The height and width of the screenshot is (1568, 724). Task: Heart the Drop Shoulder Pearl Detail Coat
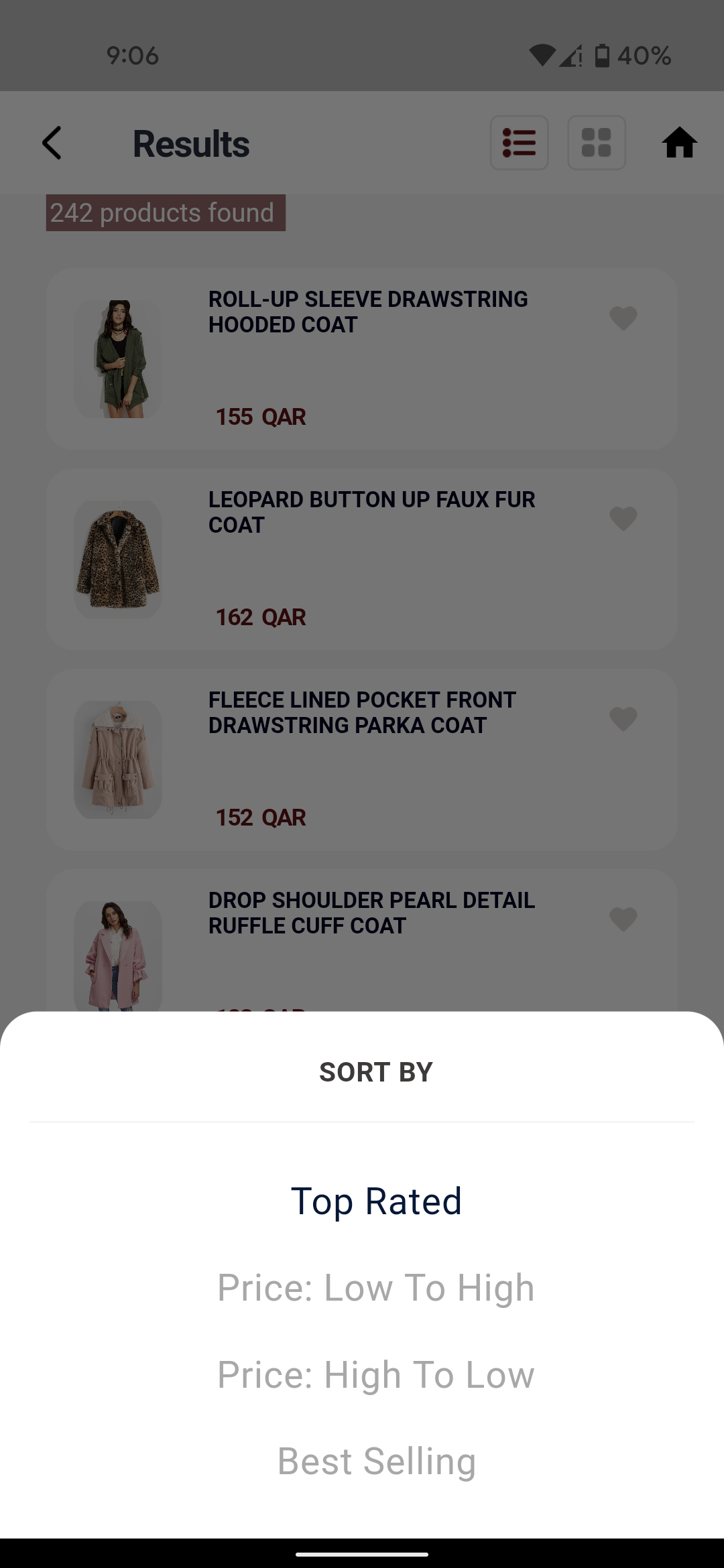pyautogui.click(x=623, y=919)
